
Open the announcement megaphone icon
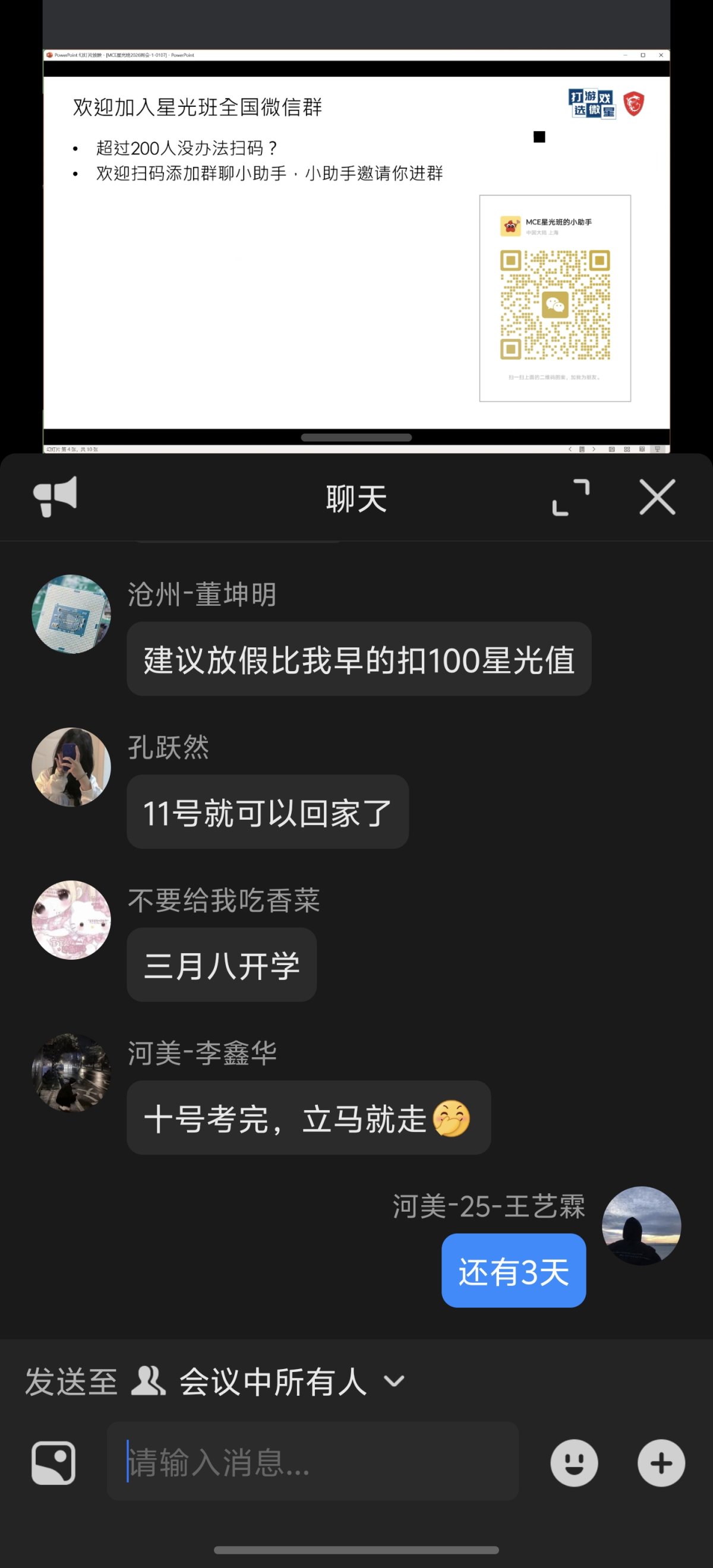tap(55, 497)
